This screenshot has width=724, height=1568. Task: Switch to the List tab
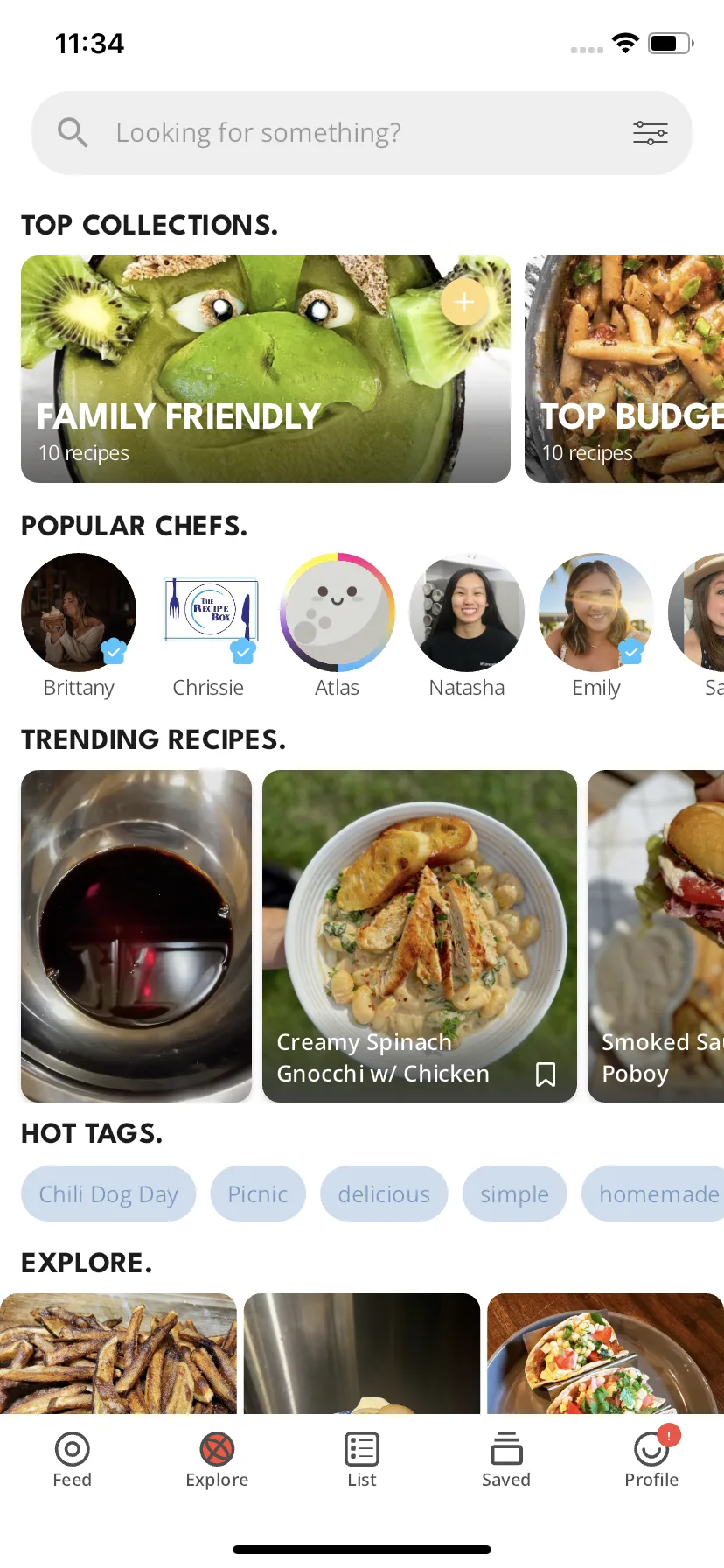[x=362, y=1459]
